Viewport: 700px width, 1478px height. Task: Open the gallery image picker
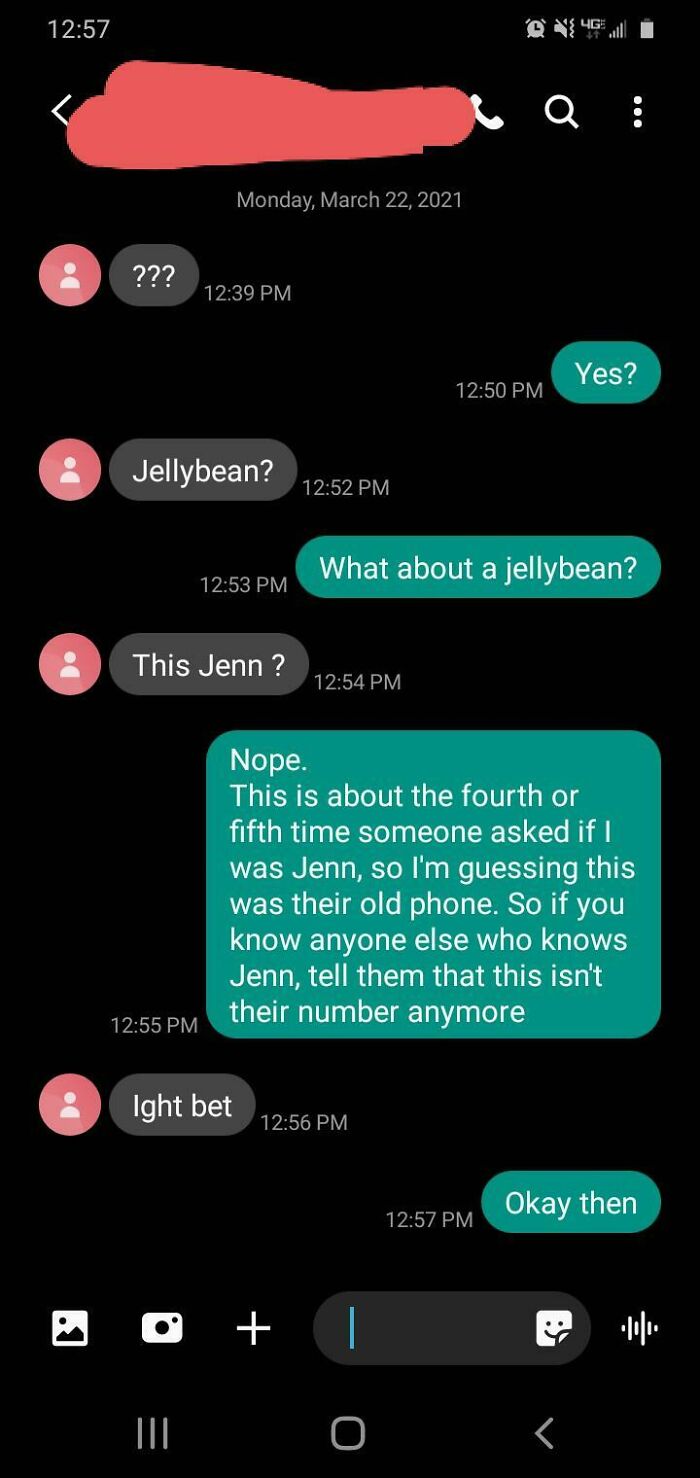70,1328
